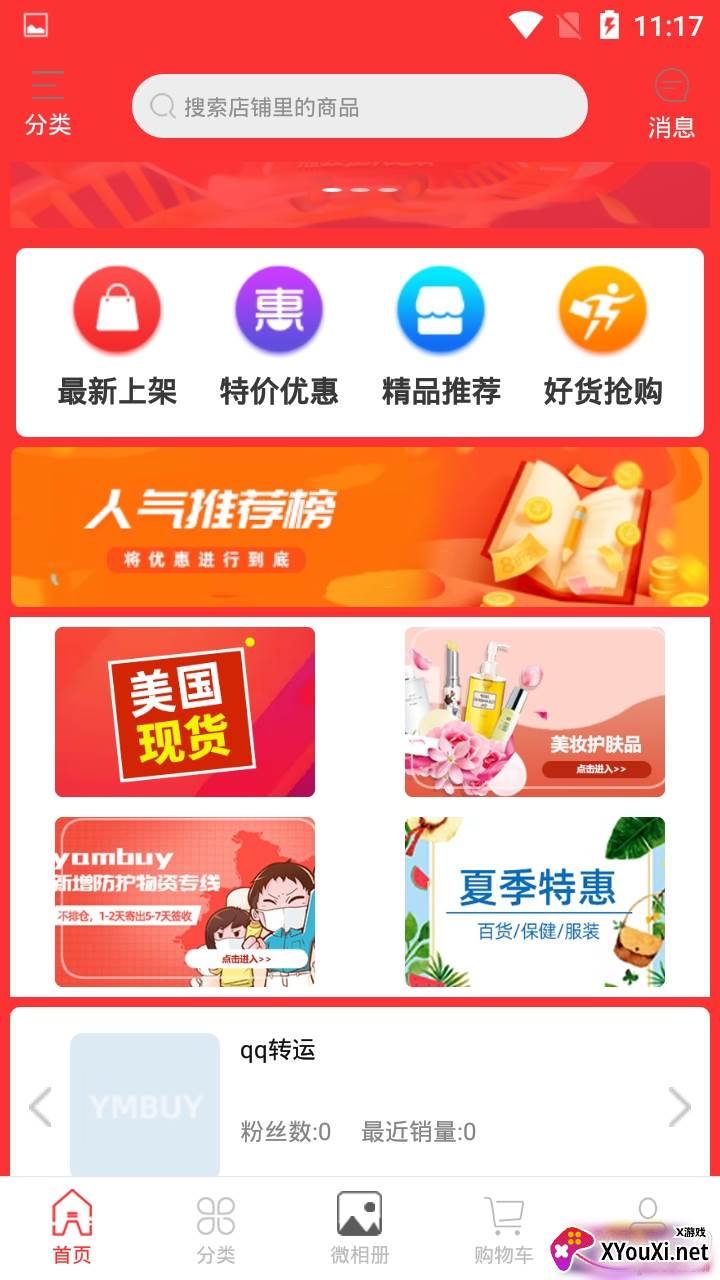
Task: Open the 美妆护肤品 tile
Action: point(535,712)
